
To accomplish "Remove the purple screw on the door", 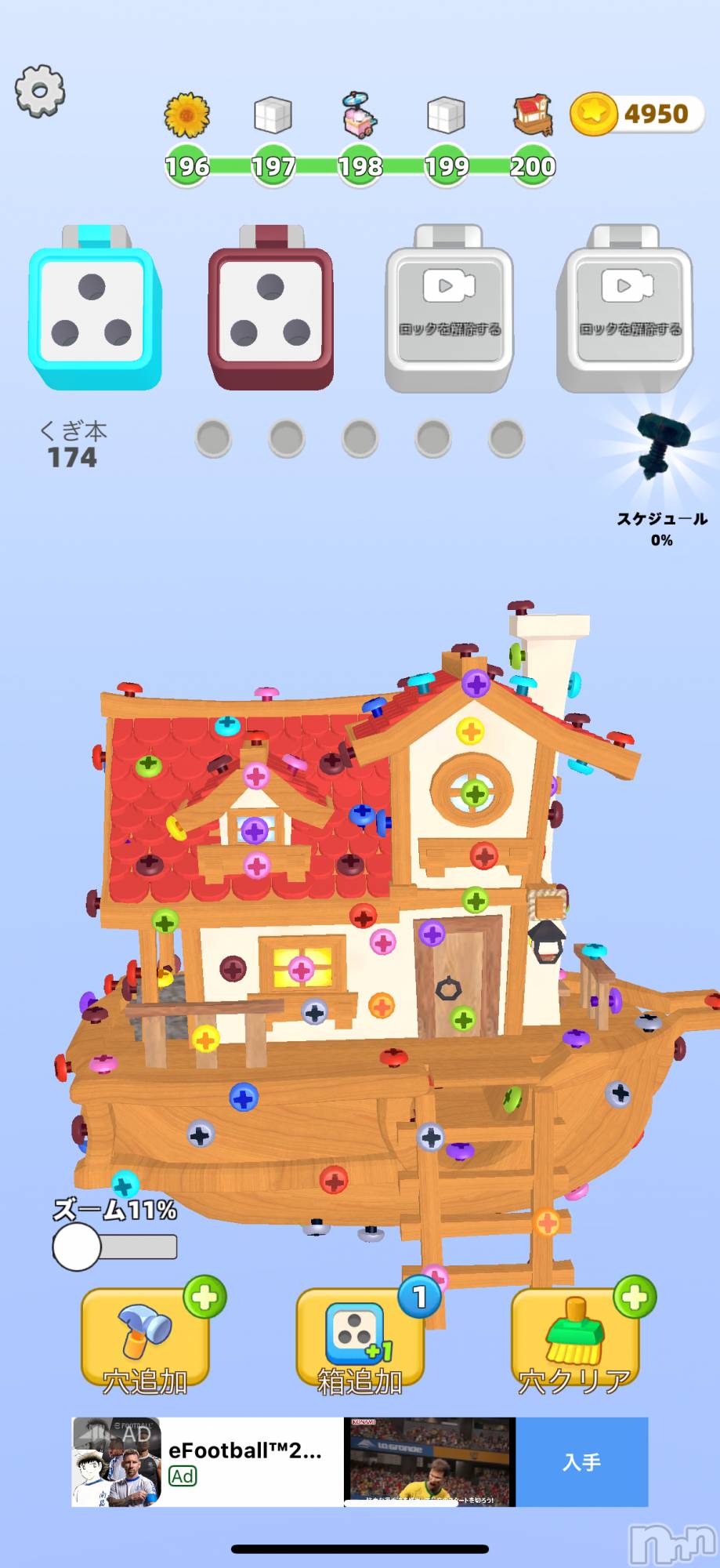I will (432, 933).
